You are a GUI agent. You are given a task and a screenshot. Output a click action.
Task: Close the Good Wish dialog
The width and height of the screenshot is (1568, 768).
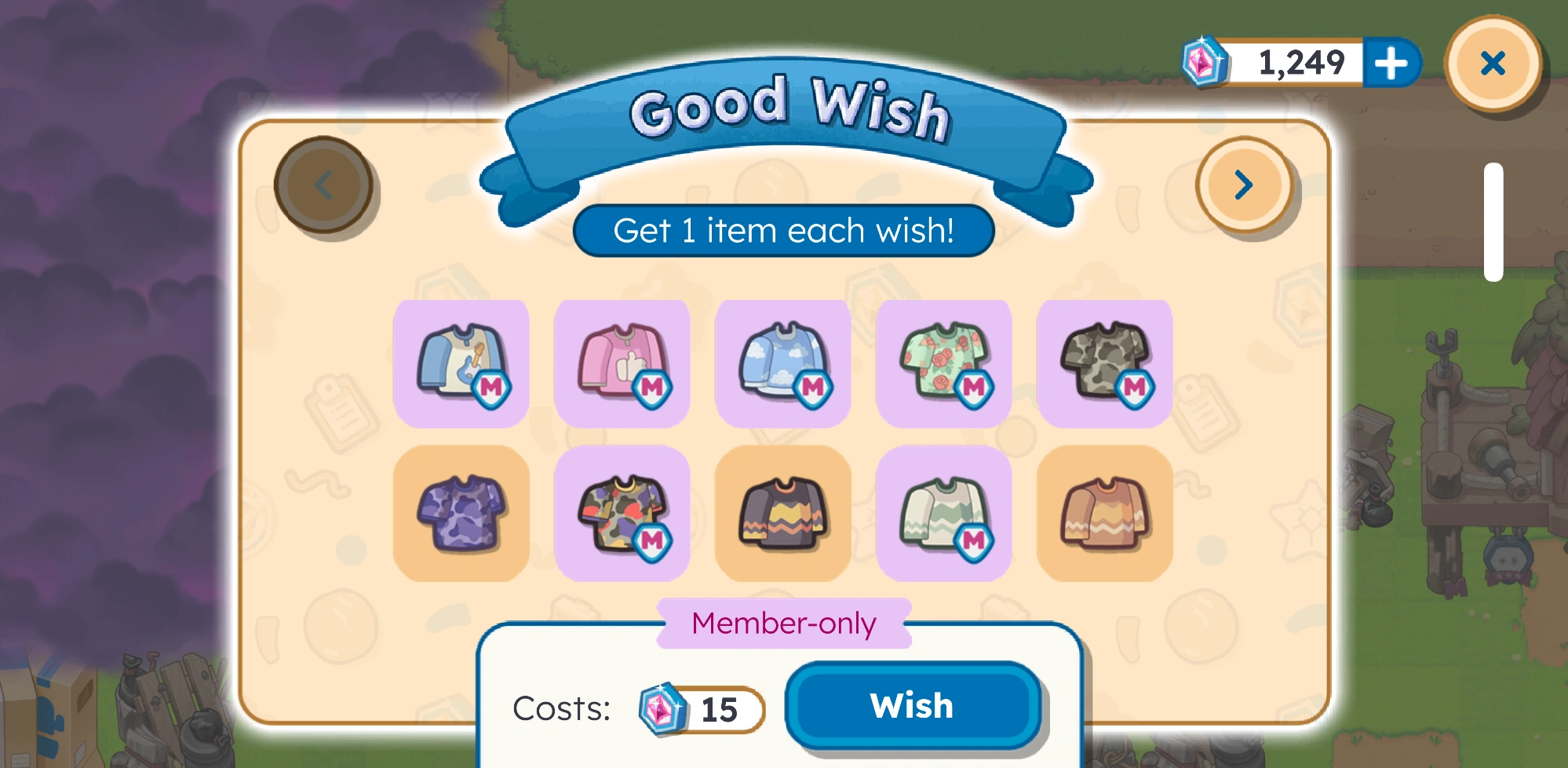tap(1493, 63)
